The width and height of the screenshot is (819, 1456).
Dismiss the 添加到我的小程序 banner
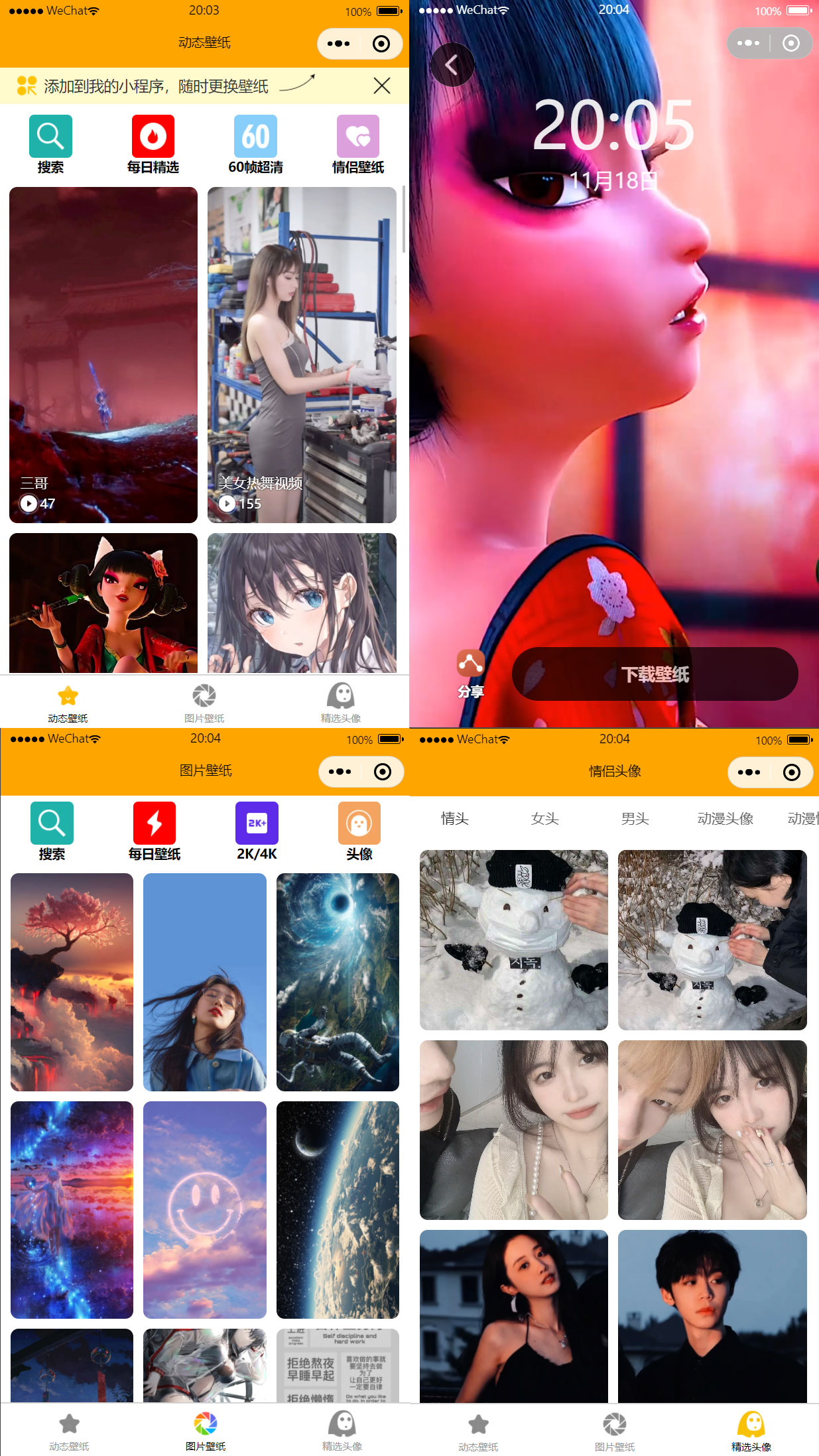(382, 86)
